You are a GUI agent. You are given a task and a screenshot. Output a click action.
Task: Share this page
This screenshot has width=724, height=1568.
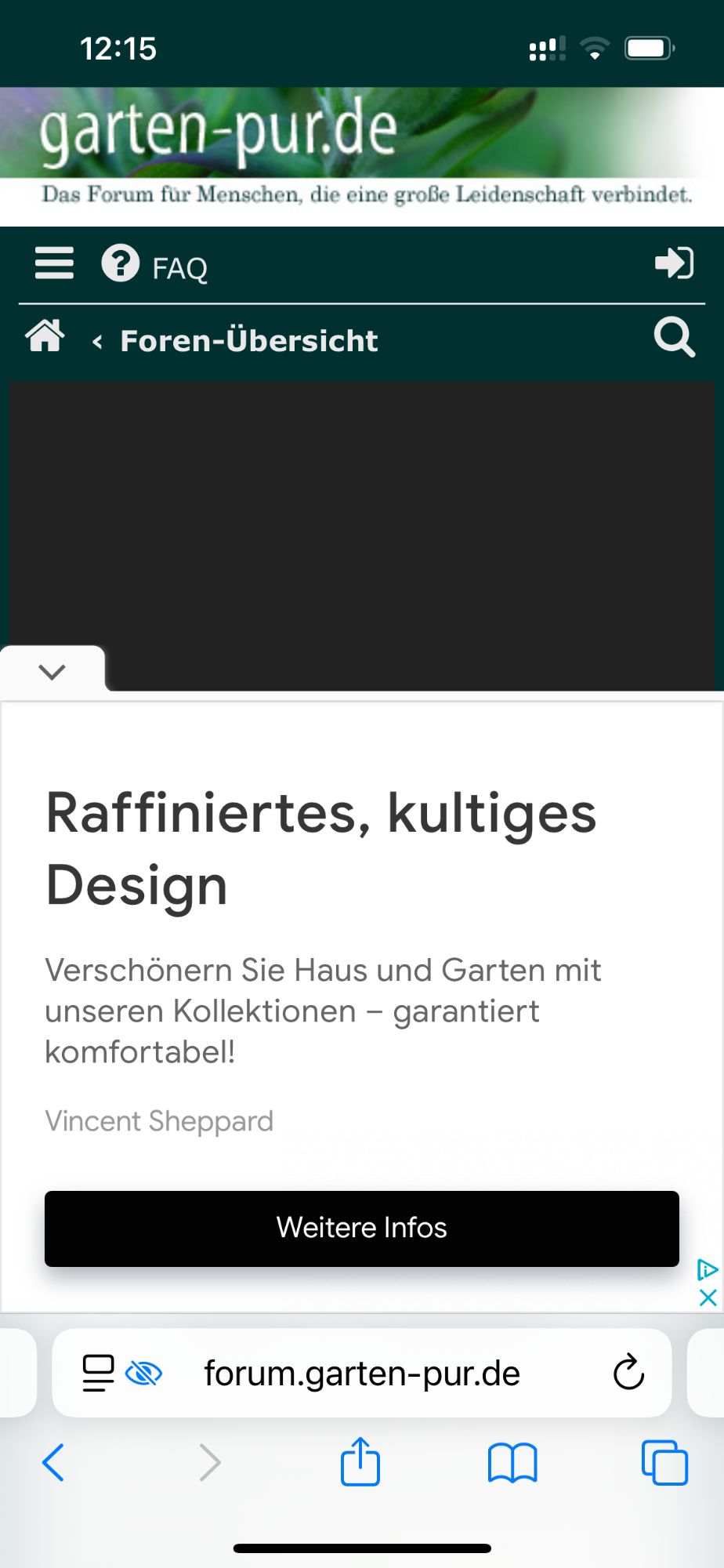360,1462
